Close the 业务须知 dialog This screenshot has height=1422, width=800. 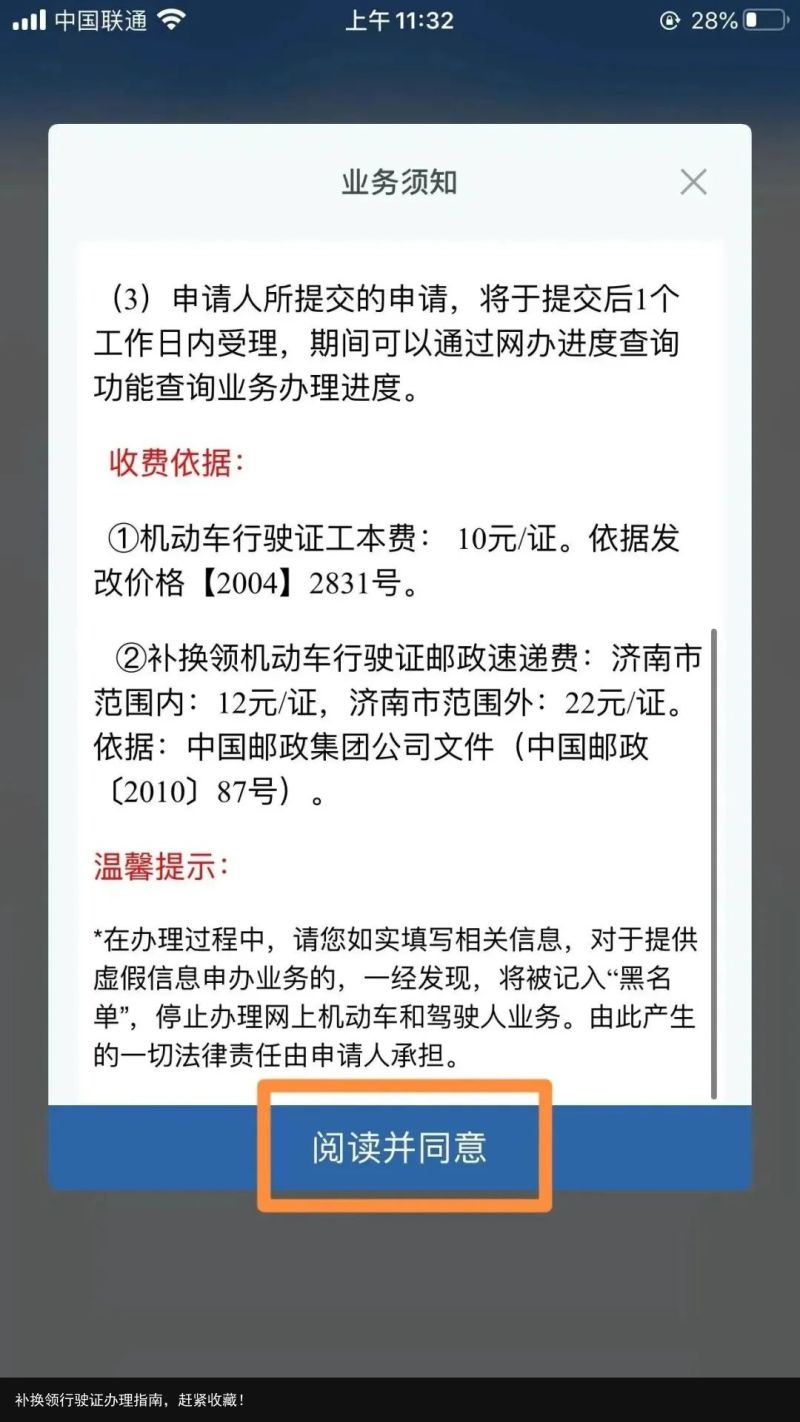point(693,182)
